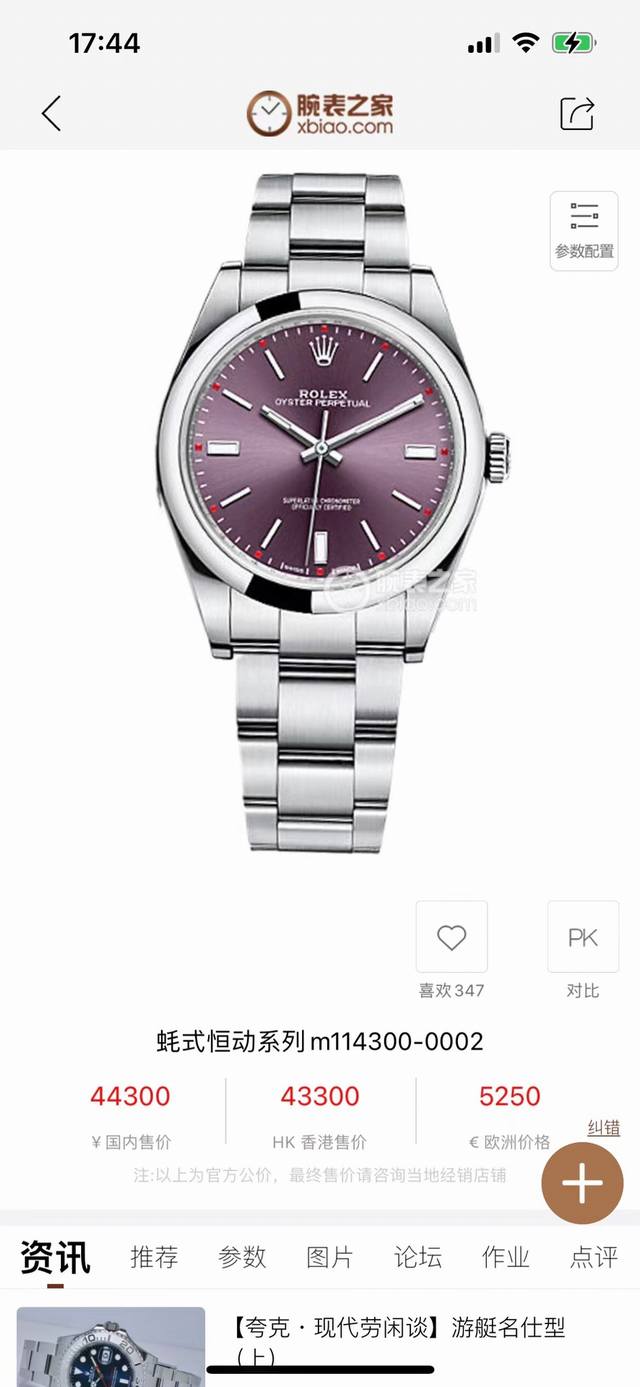Tap the PK 对比 compare button
Screen dimensions: 640x1387
pyautogui.click(x=583, y=937)
